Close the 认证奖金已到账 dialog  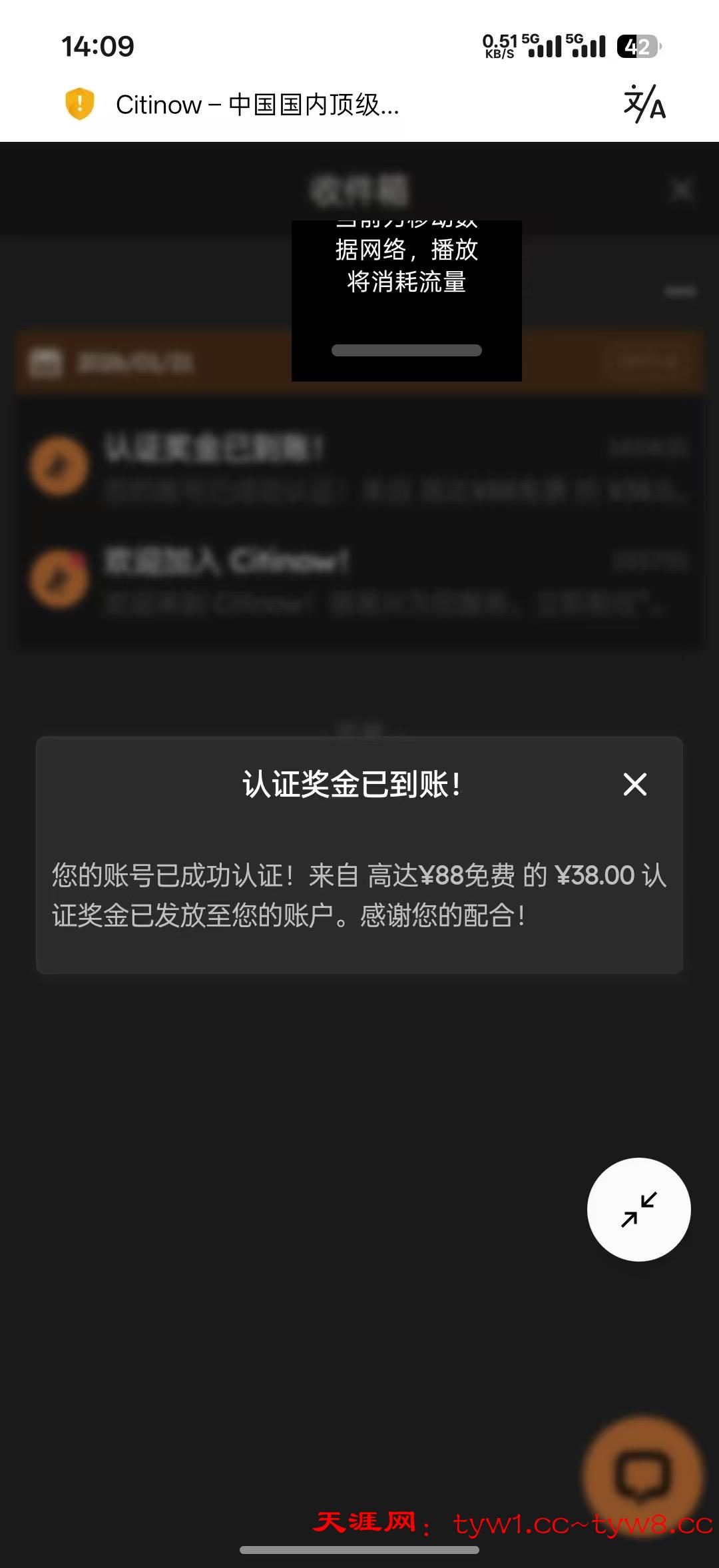click(634, 784)
